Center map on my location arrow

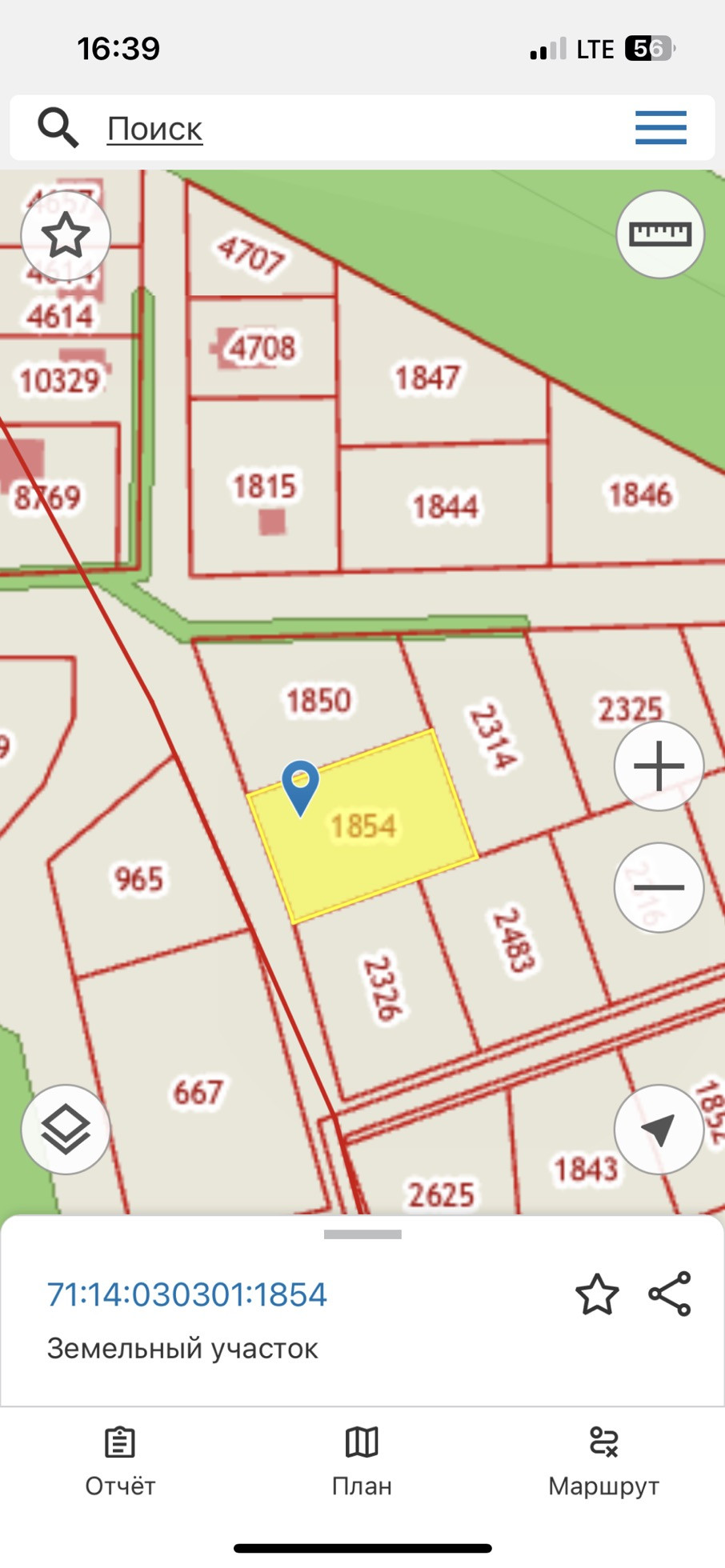(x=659, y=1130)
